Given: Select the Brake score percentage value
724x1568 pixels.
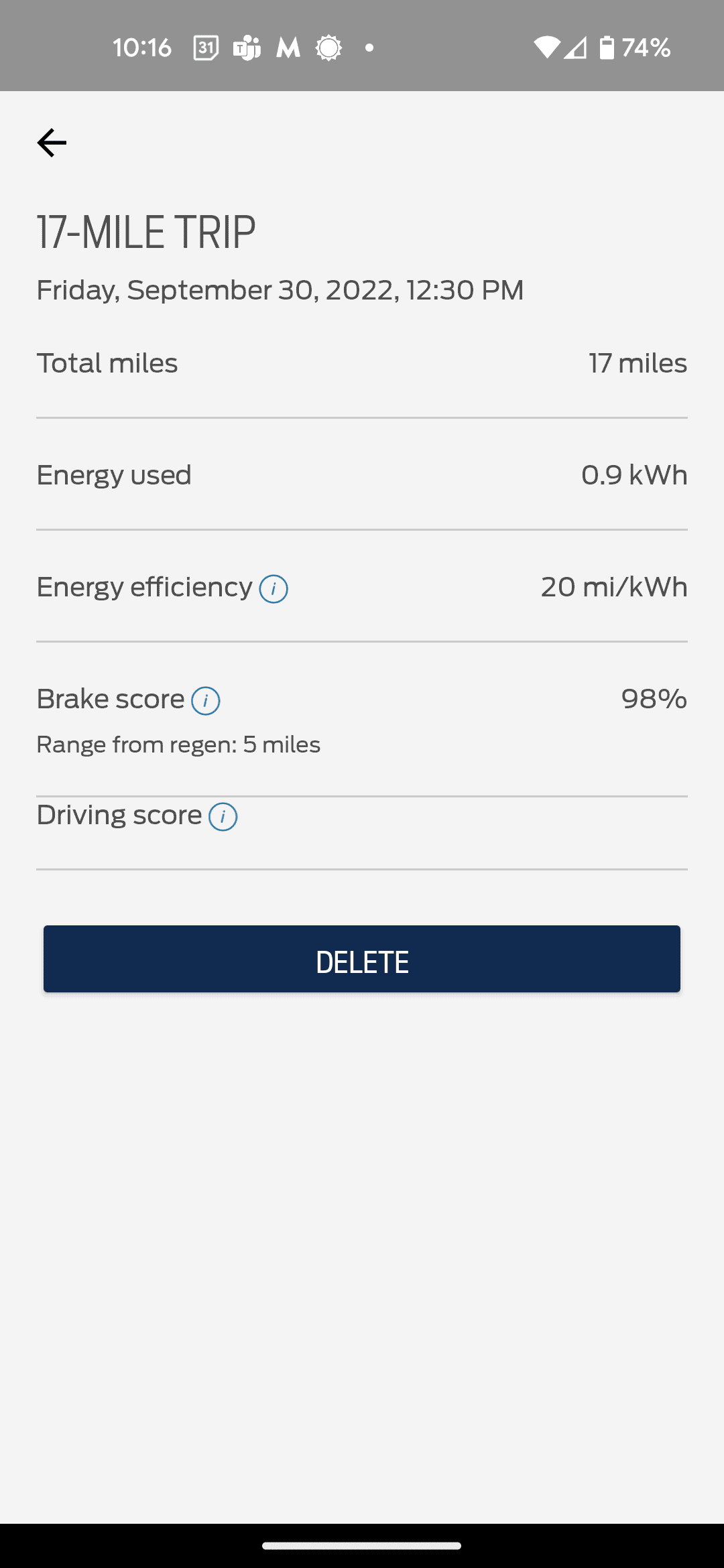Looking at the screenshot, I should pos(654,698).
